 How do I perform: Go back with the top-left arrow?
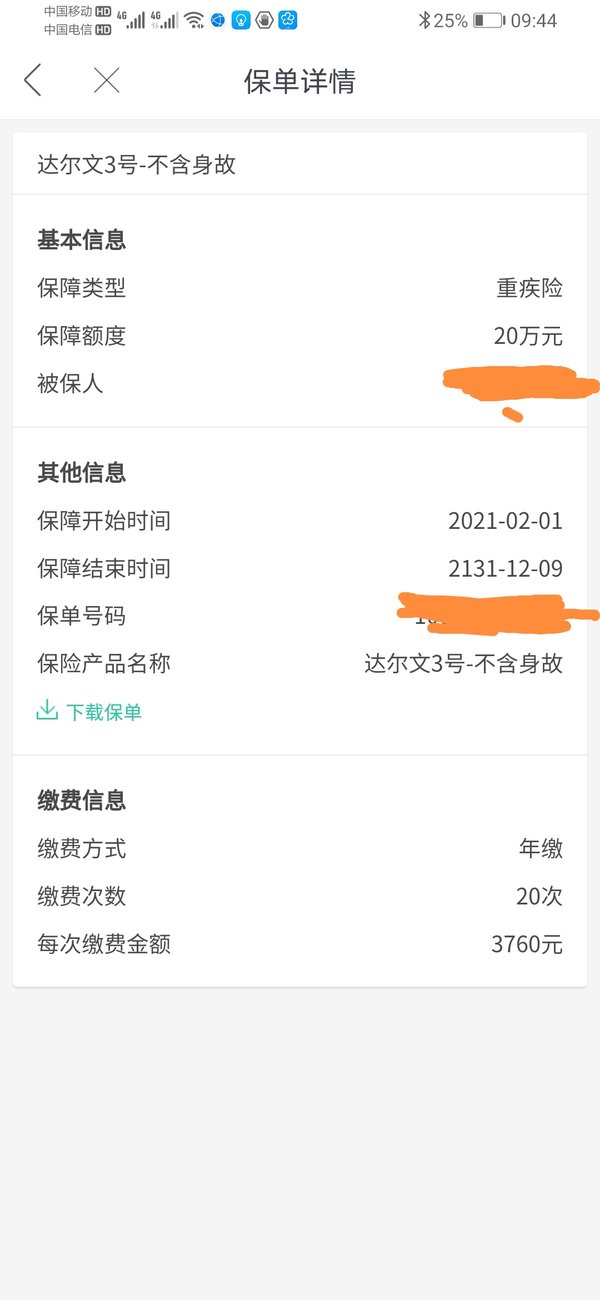pos(33,80)
